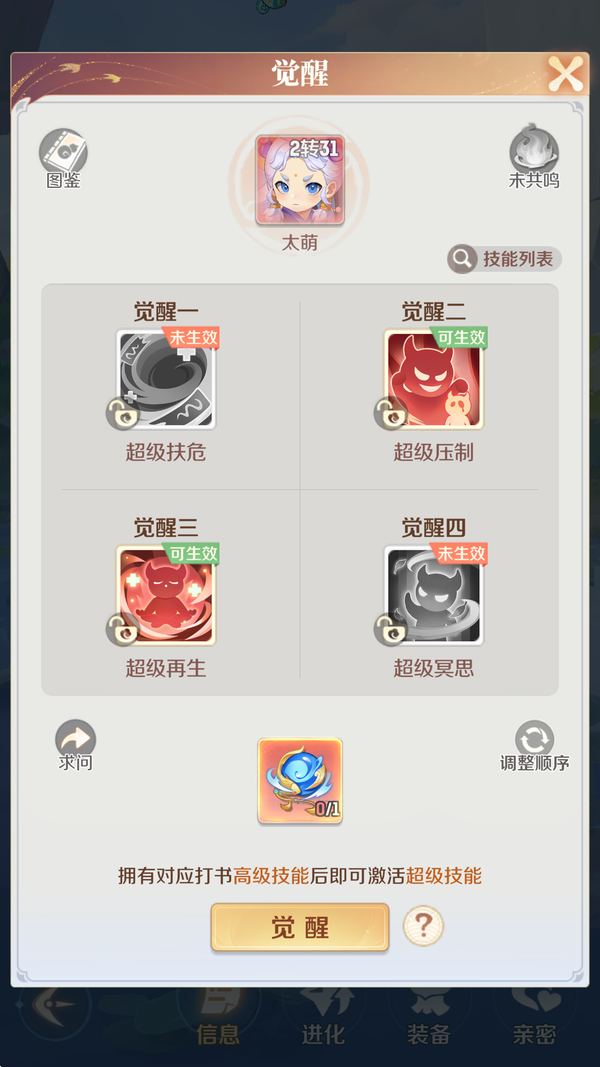Select the 超级冥思 awakening skill
This screenshot has width=600, height=1067.
434,595
